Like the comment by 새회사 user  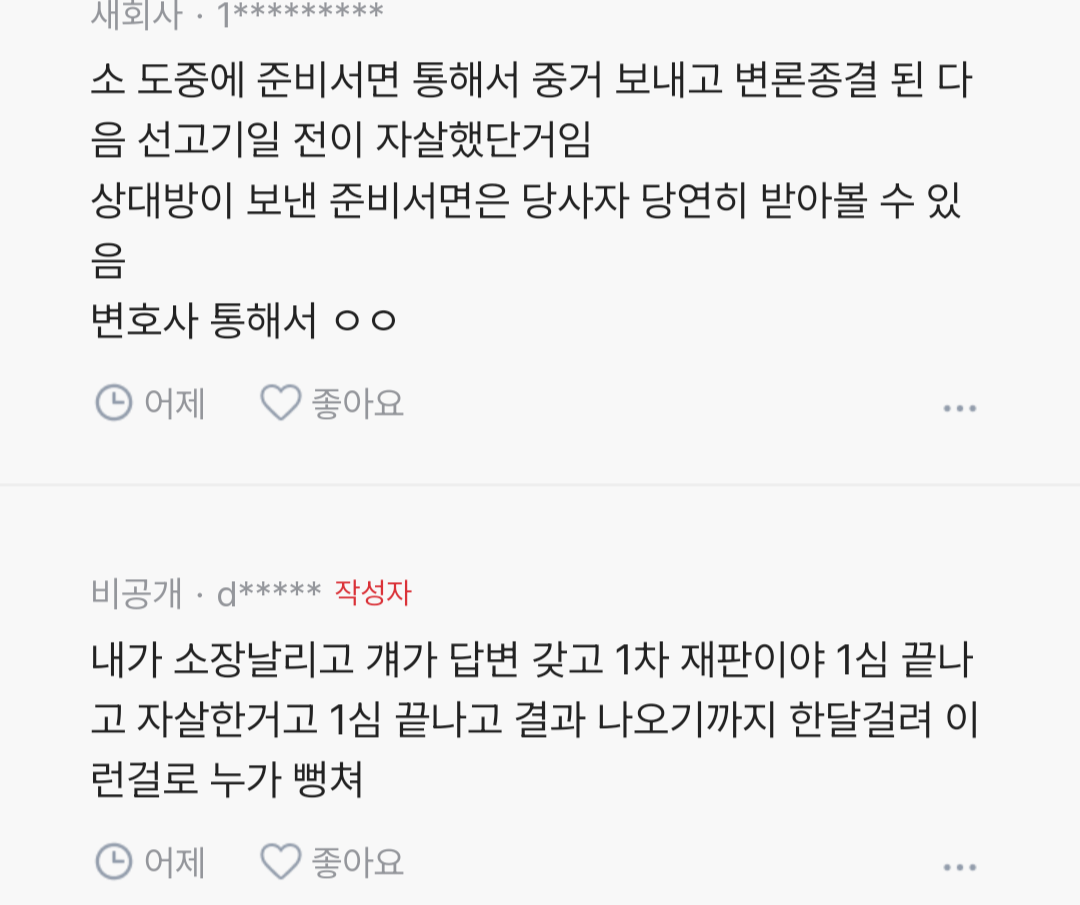(x=331, y=403)
